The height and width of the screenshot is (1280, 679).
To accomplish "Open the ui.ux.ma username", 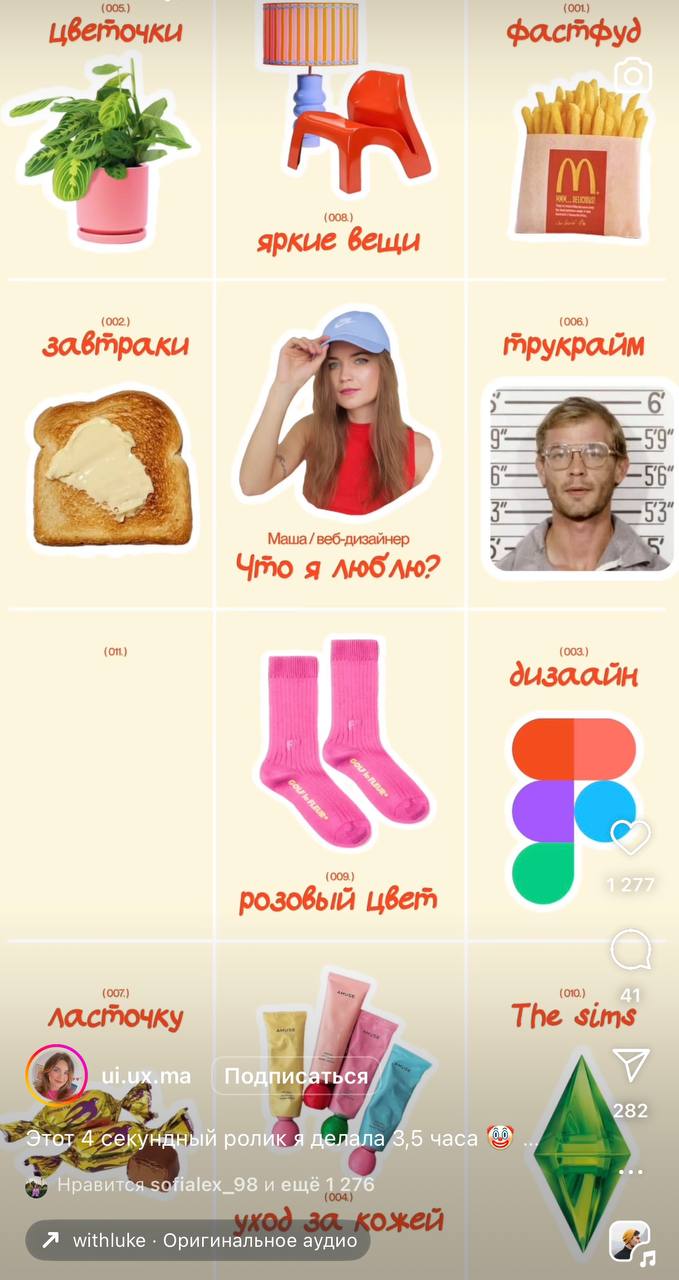I will click(x=146, y=1076).
